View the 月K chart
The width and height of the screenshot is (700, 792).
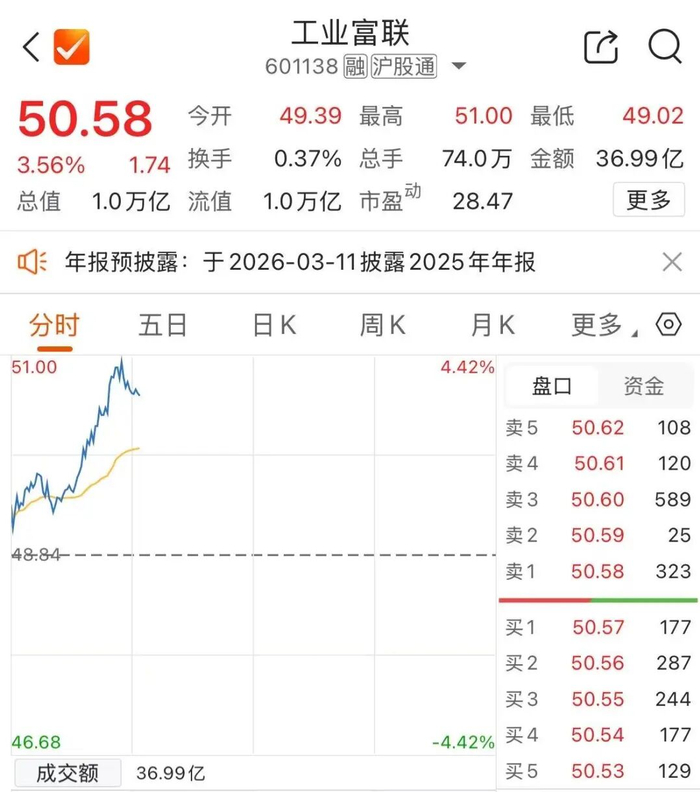coord(492,324)
